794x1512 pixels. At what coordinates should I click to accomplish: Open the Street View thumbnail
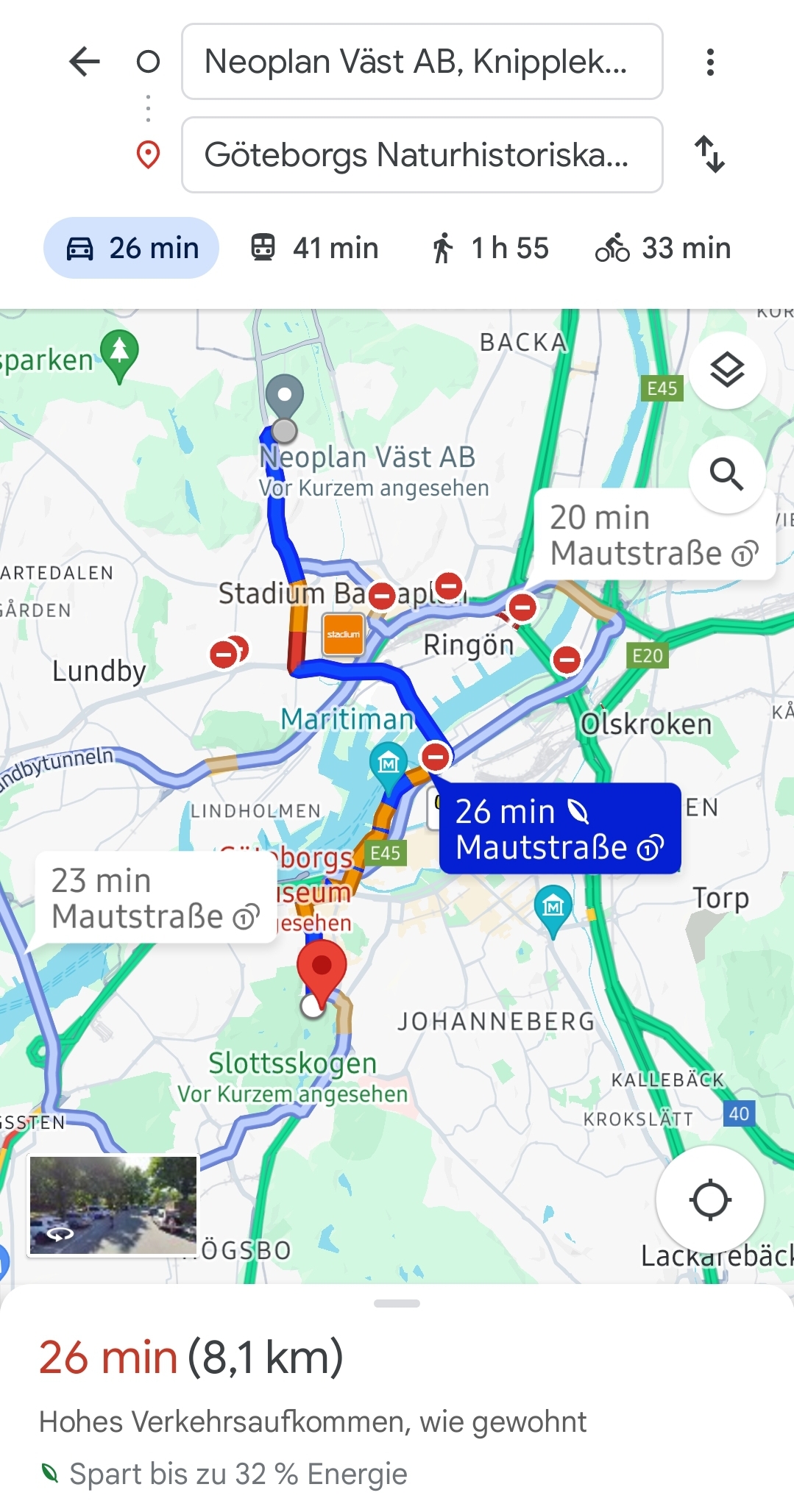[113, 1205]
